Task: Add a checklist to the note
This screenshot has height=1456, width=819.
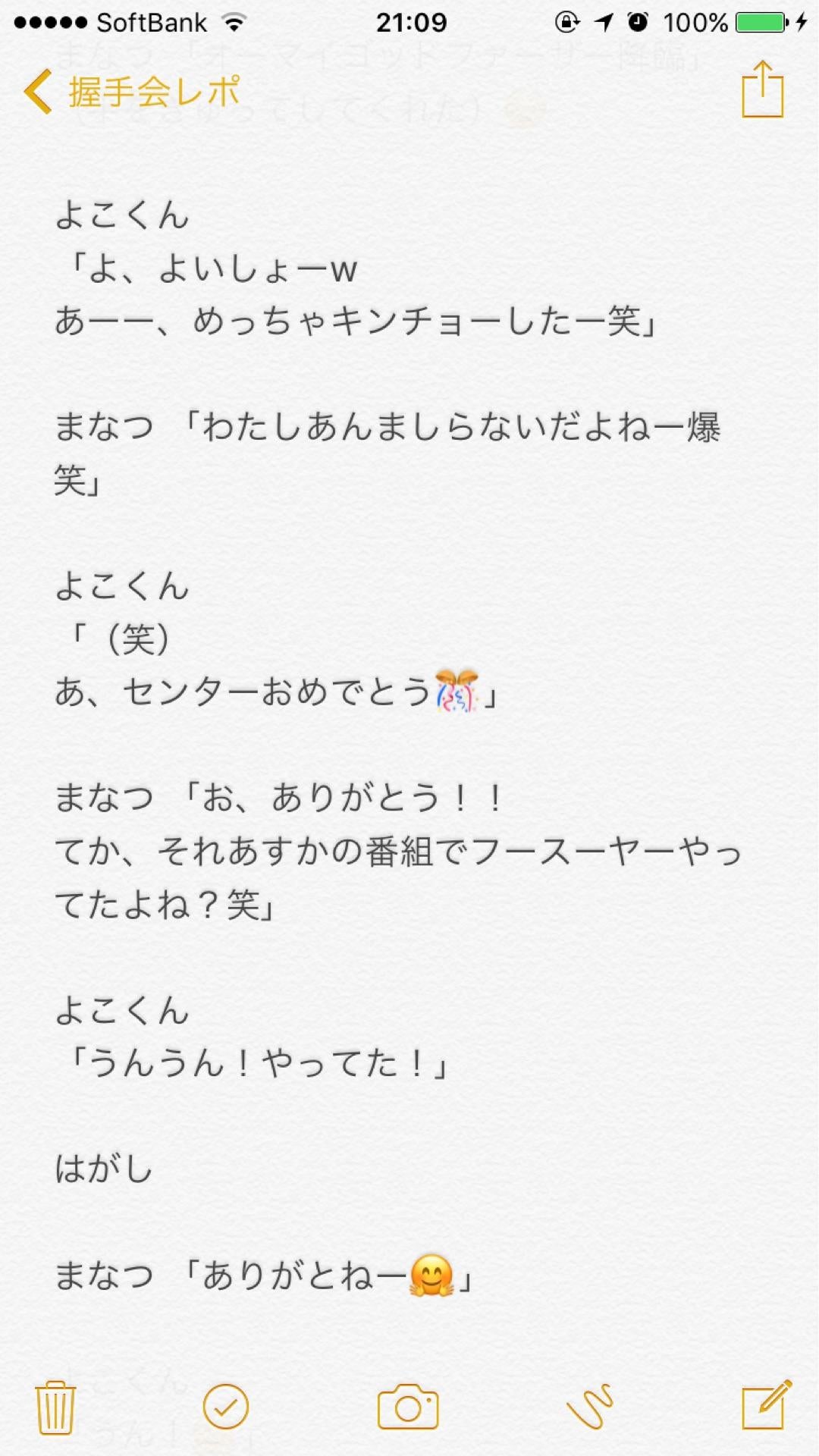Action: tap(226, 1407)
